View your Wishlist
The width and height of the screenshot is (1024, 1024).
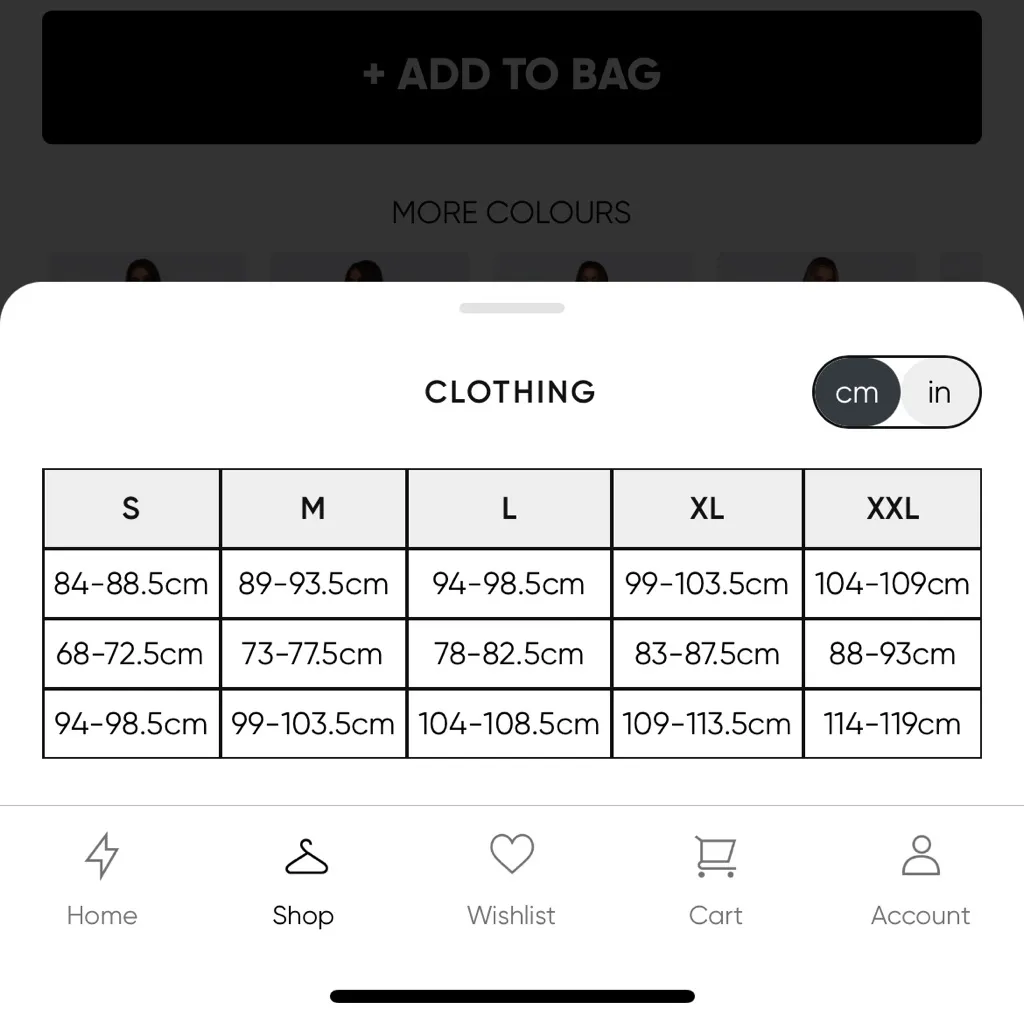point(511,880)
